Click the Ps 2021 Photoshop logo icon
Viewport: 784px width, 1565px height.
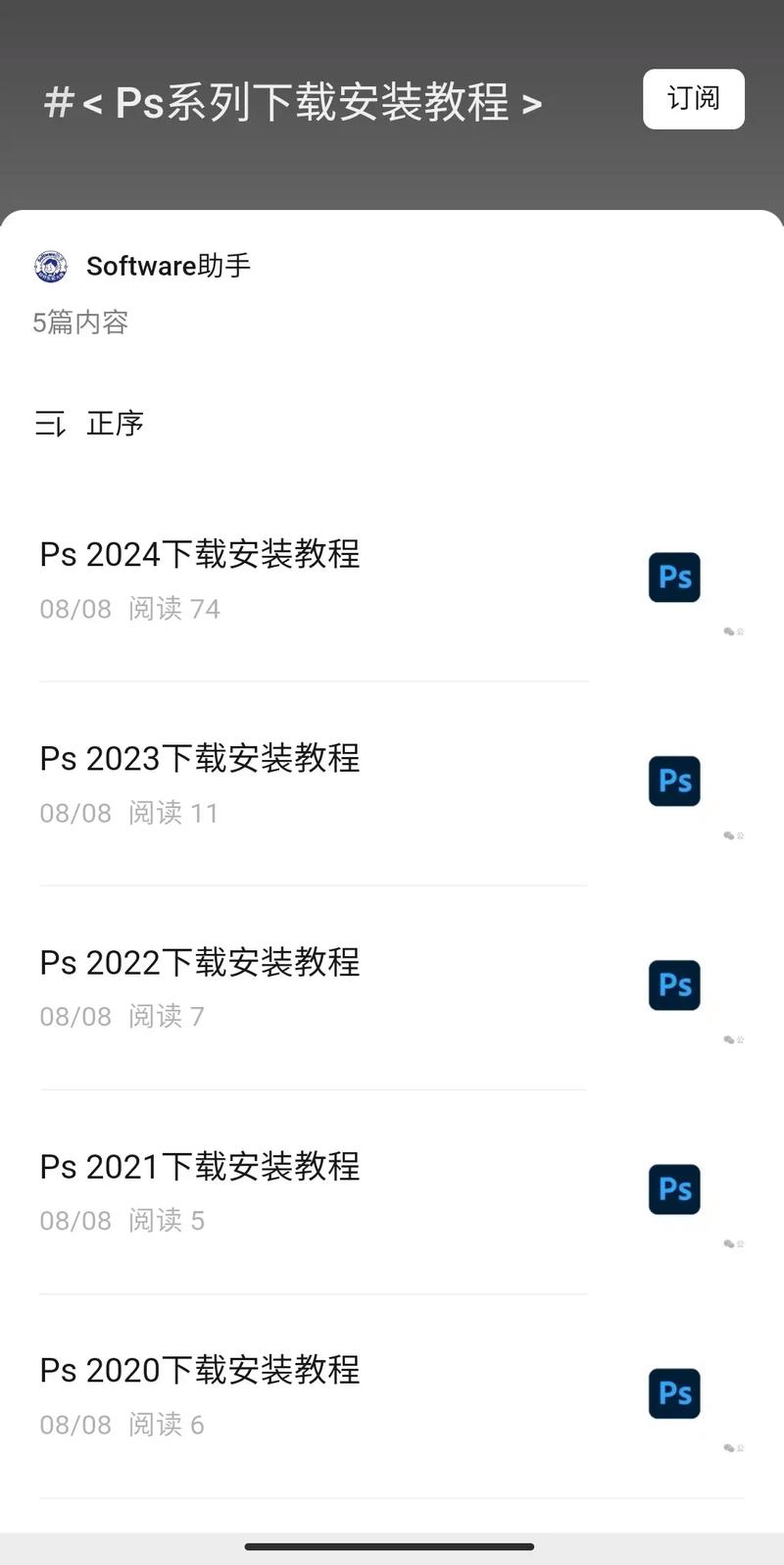click(673, 1189)
